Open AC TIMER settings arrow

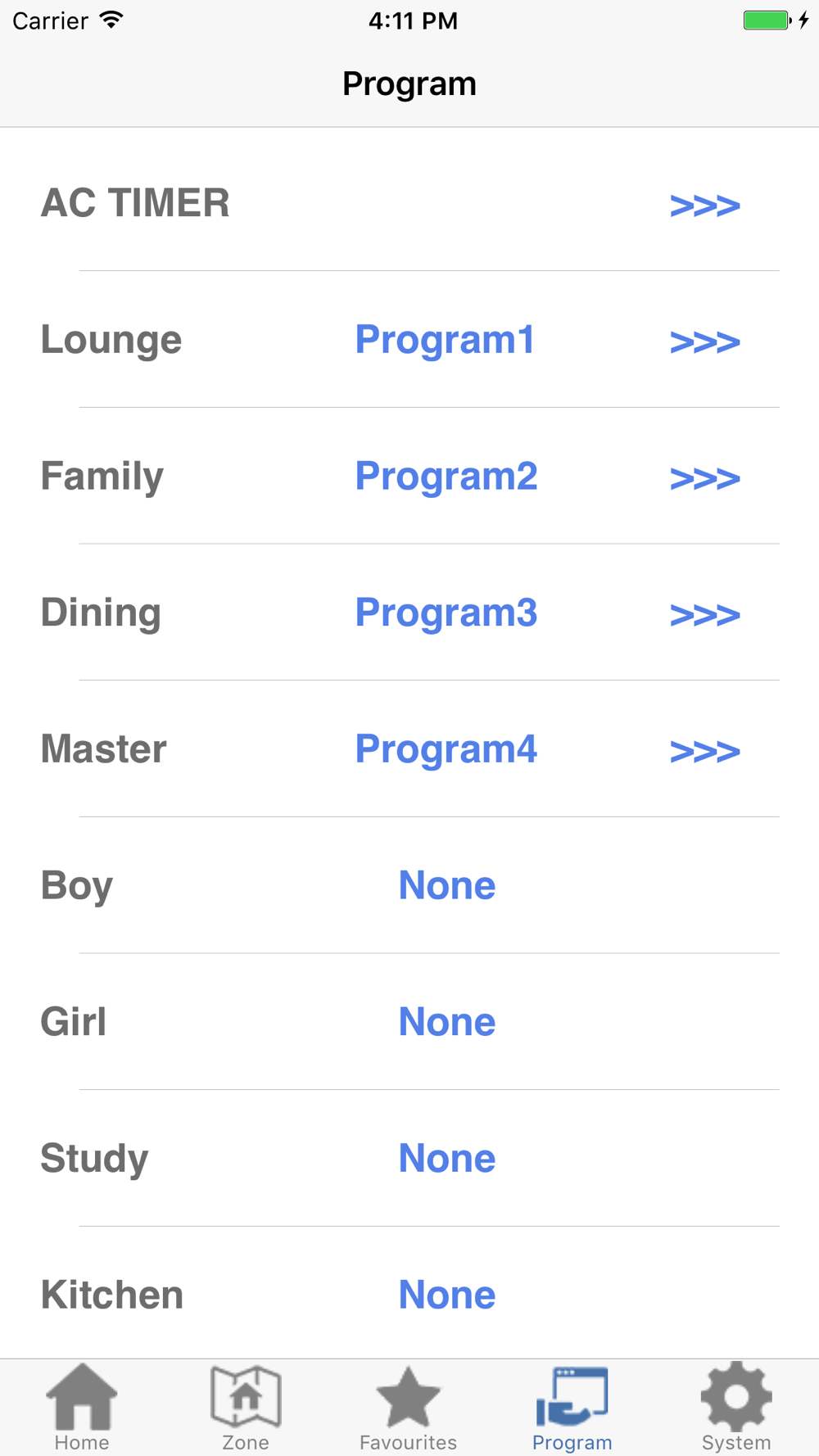[704, 205]
